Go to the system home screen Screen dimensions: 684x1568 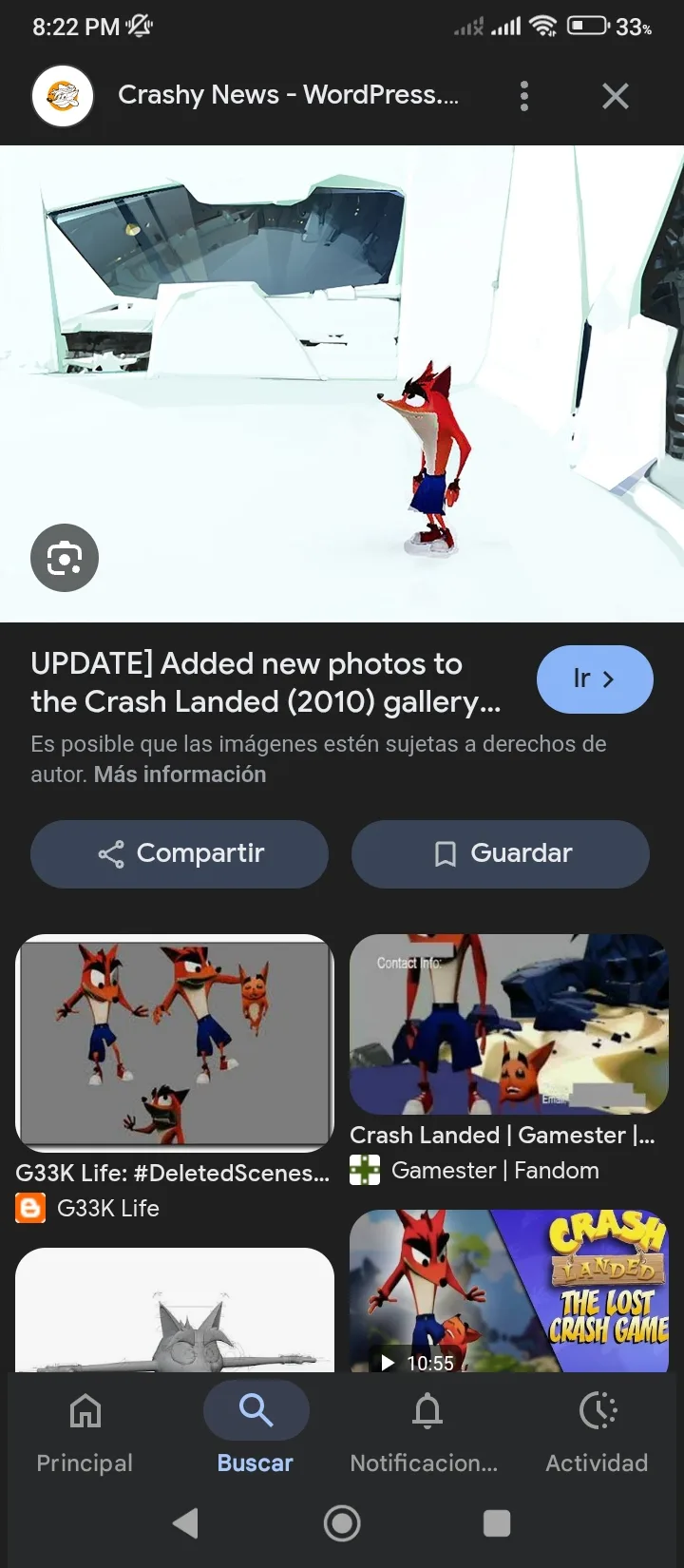pos(342,1523)
